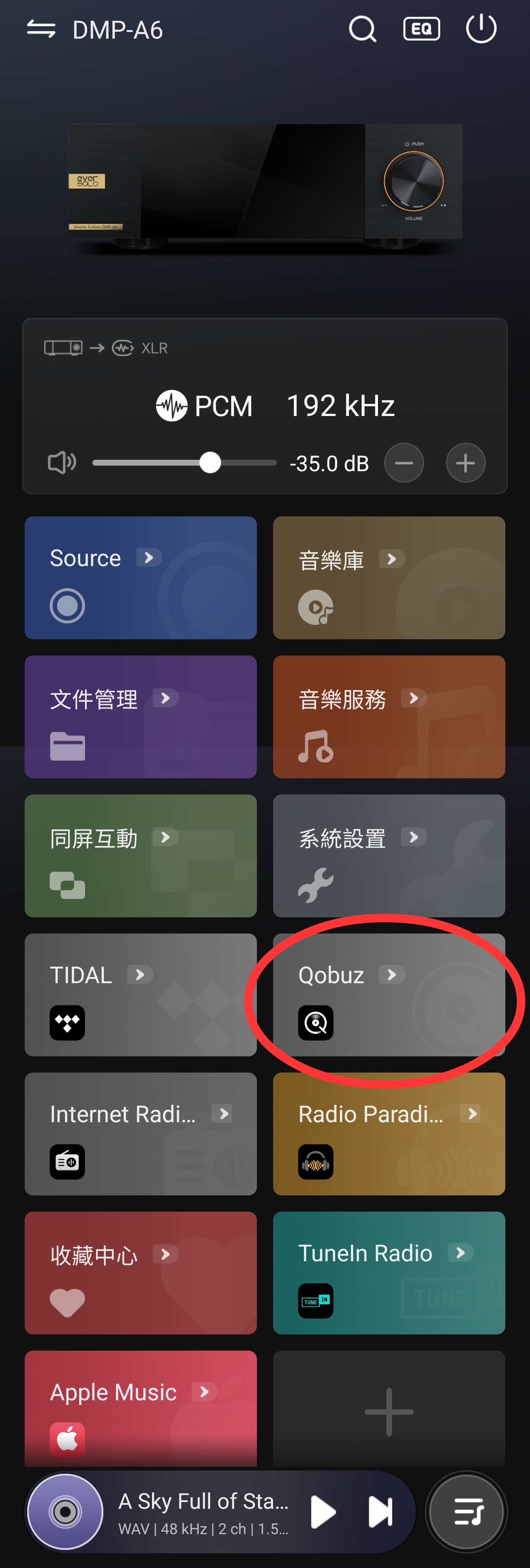
Task: Open the play queue button
Action: 467,1512
